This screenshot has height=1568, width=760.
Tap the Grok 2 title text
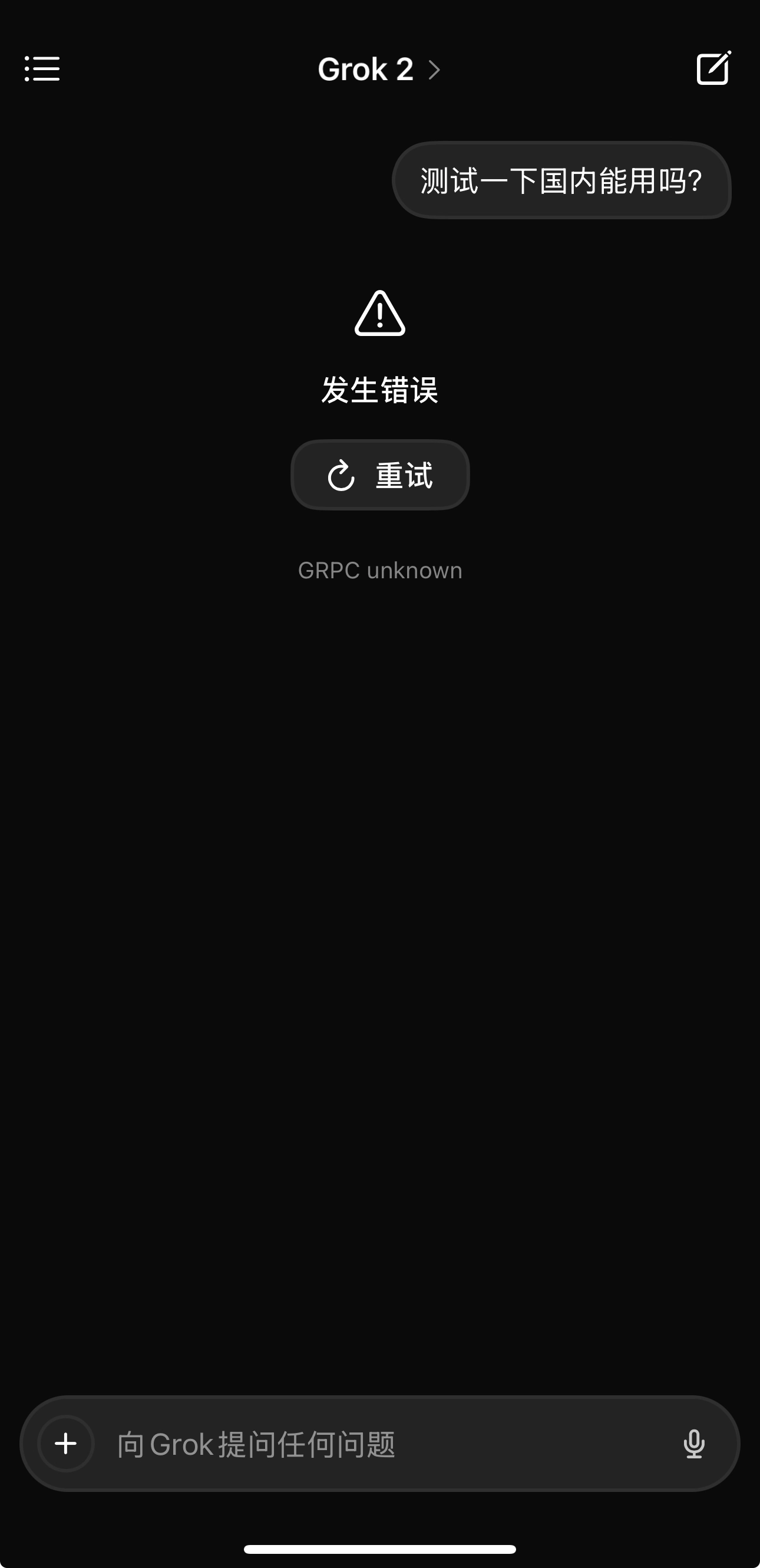[365, 70]
